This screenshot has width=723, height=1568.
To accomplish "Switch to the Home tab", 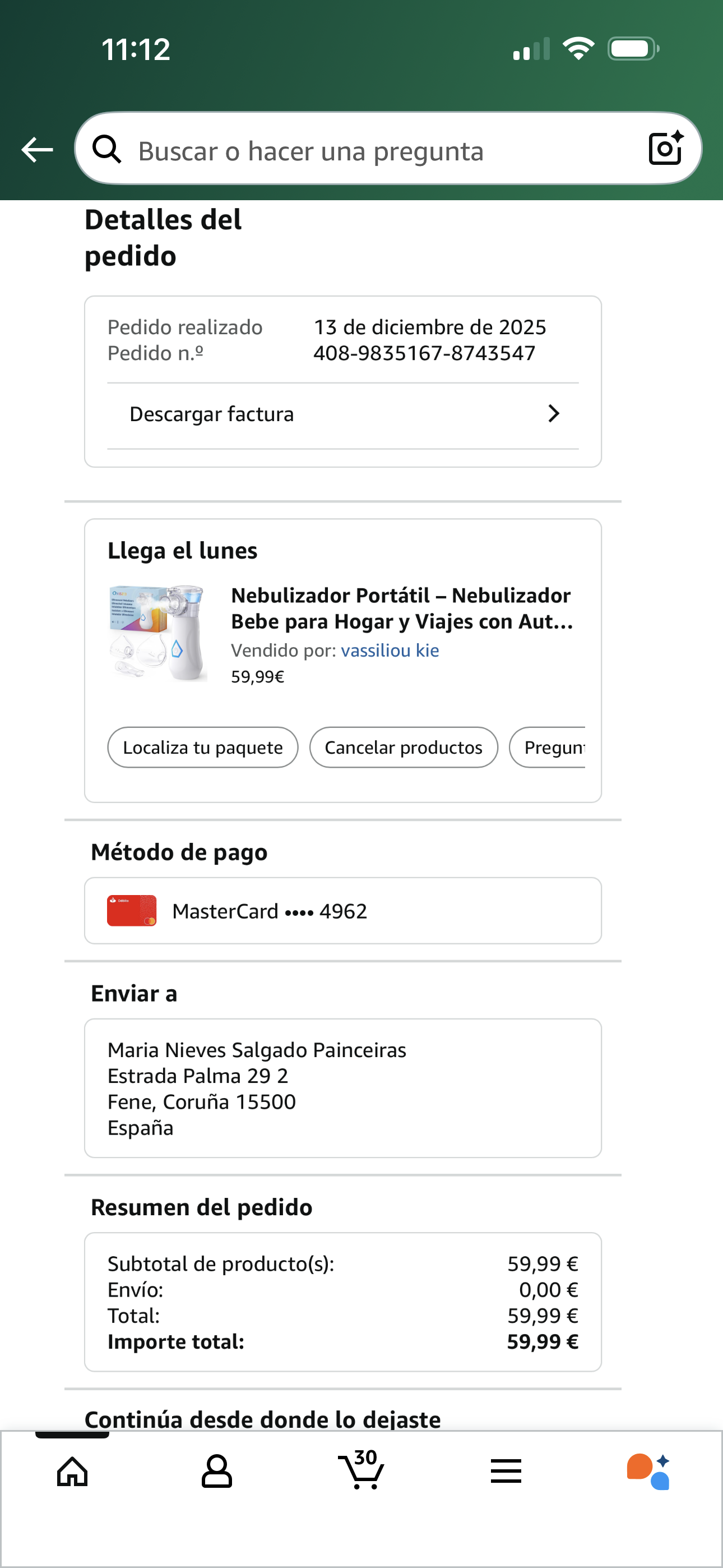I will (72, 1472).
